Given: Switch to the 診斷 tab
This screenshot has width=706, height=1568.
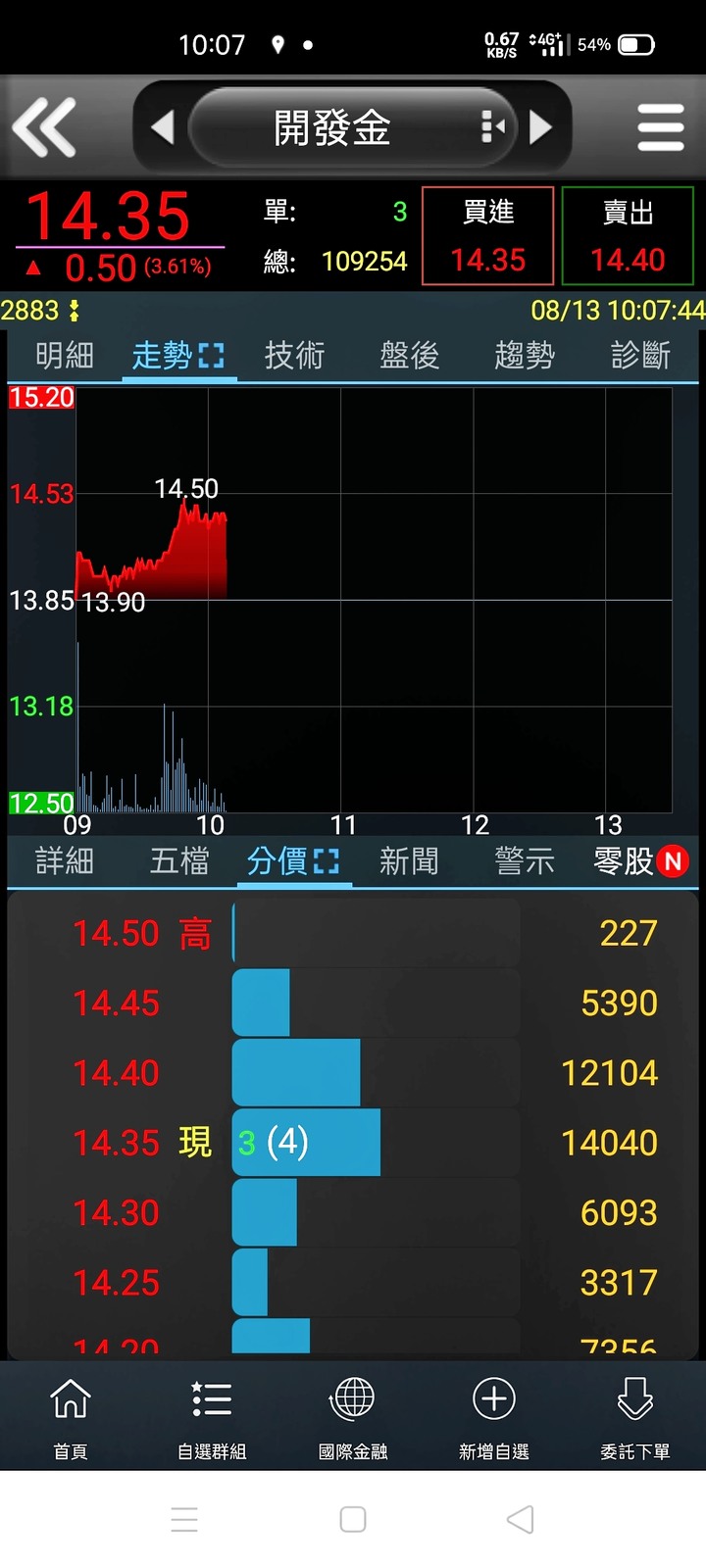Looking at the screenshot, I should pos(640,355).
